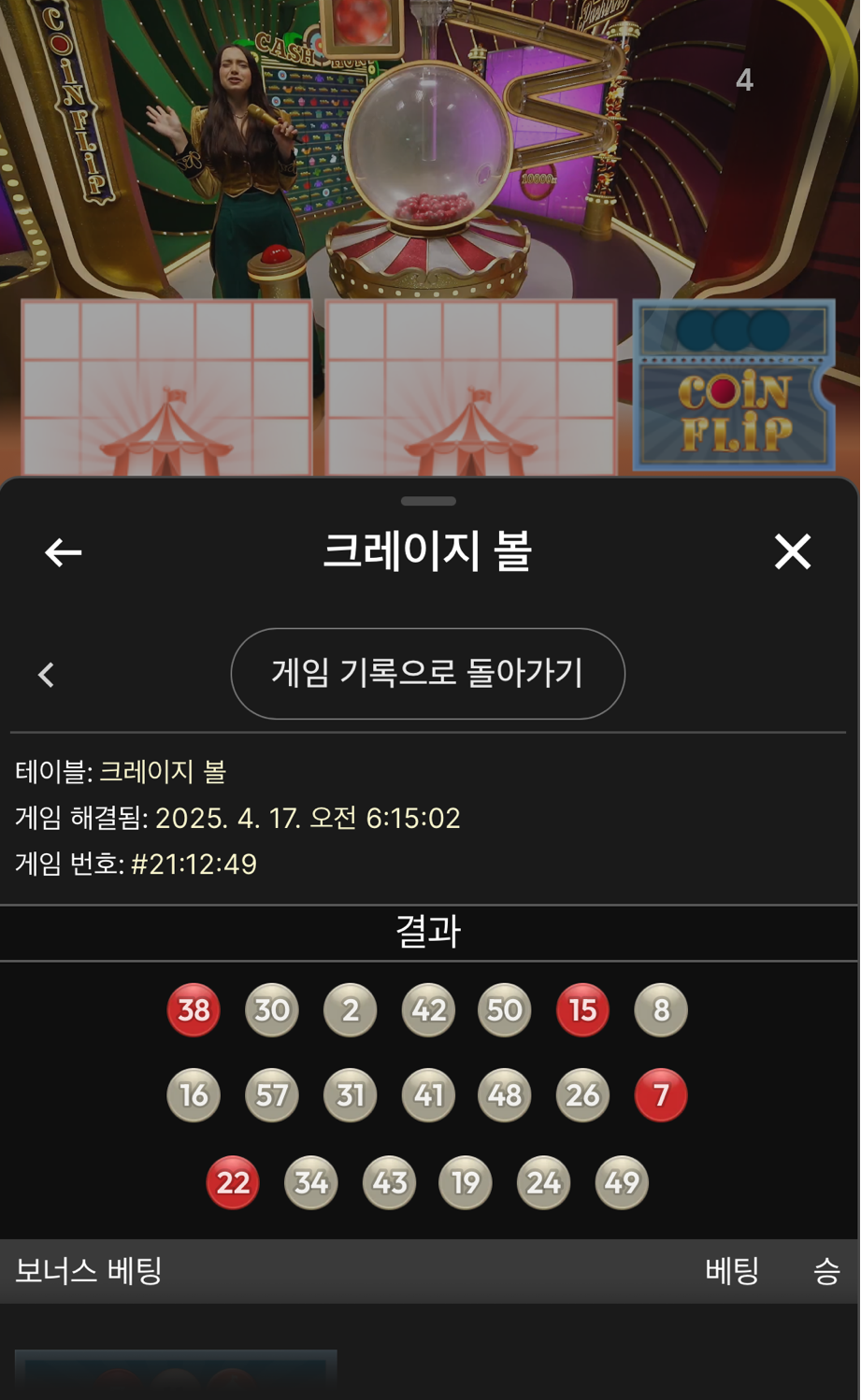Viewport: 861px width, 1400px height.
Task: Tap 게임 기록으로 돌아가기 button
Action: (427, 673)
